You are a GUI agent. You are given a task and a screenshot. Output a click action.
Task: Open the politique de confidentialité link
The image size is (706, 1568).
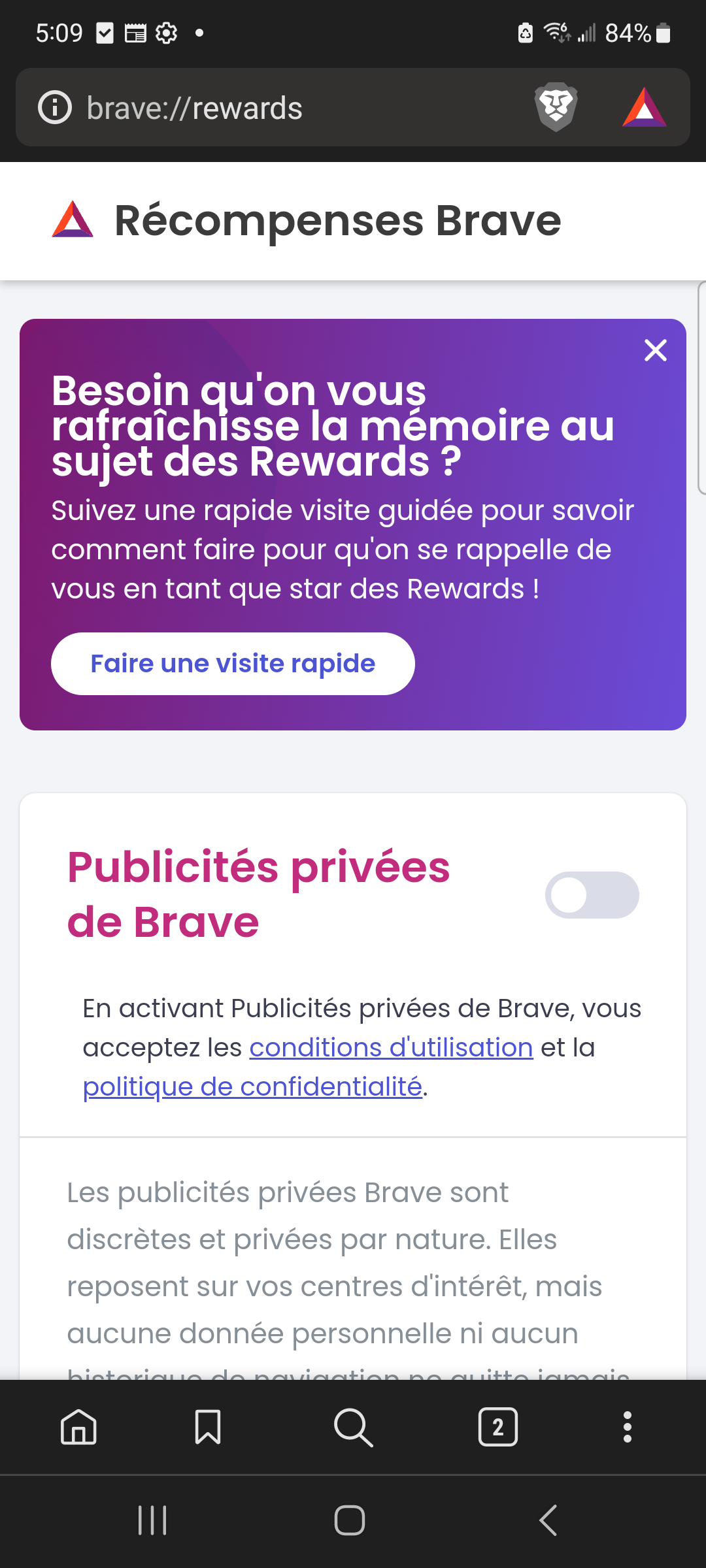(x=252, y=1087)
